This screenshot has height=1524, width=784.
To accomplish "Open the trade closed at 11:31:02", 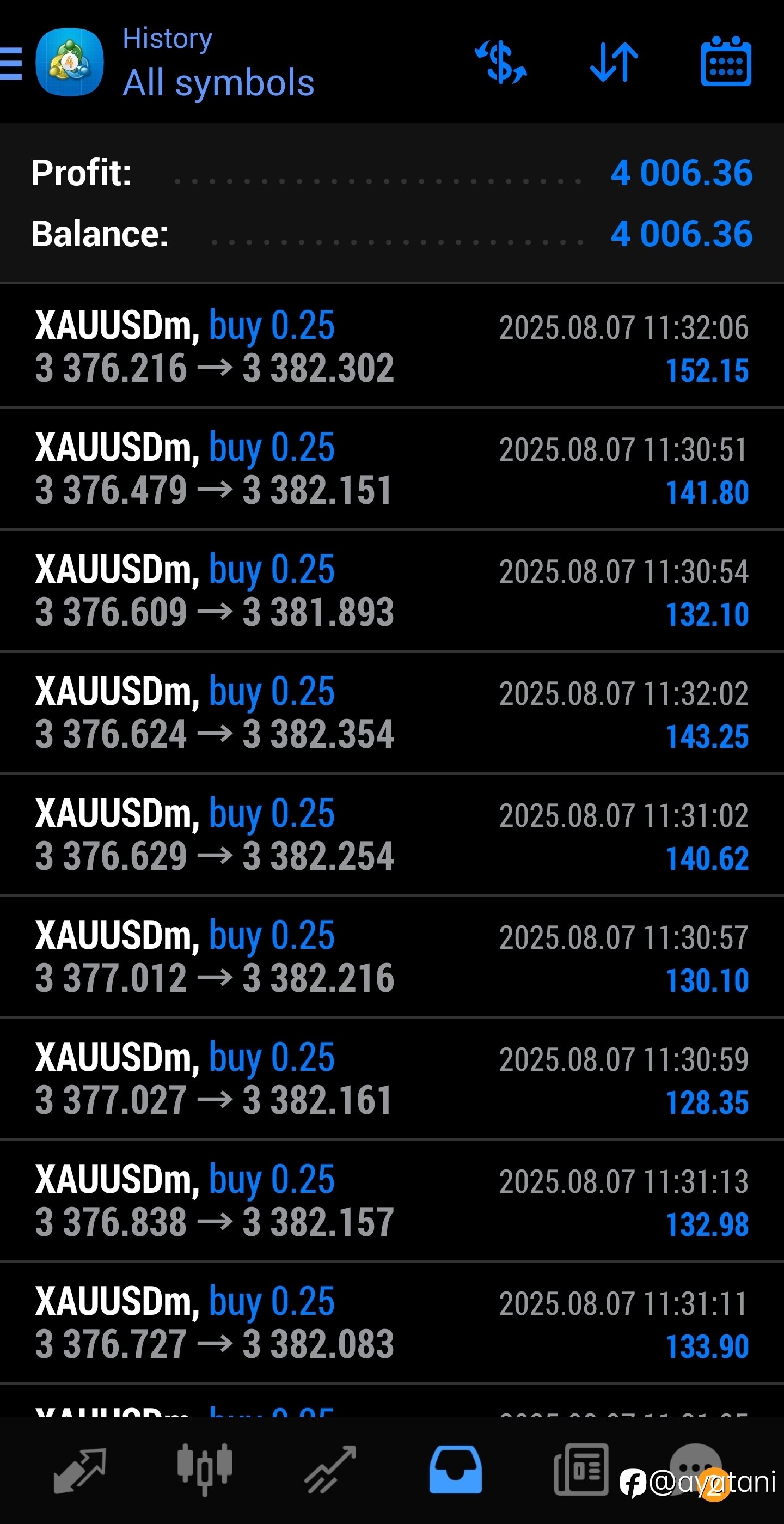I will [x=392, y=834].
